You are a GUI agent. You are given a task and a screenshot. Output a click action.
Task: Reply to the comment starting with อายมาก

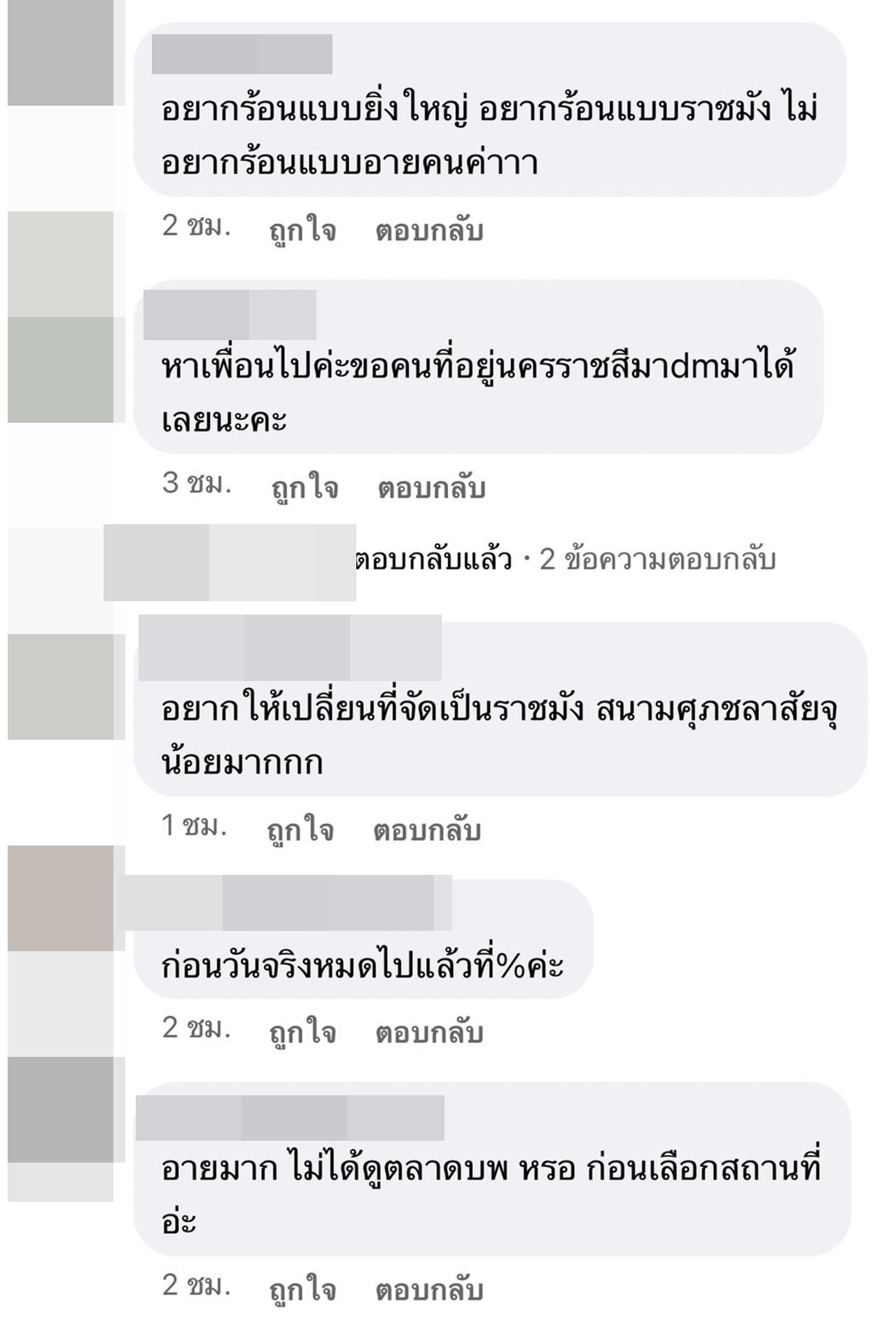pos(429,1289)
